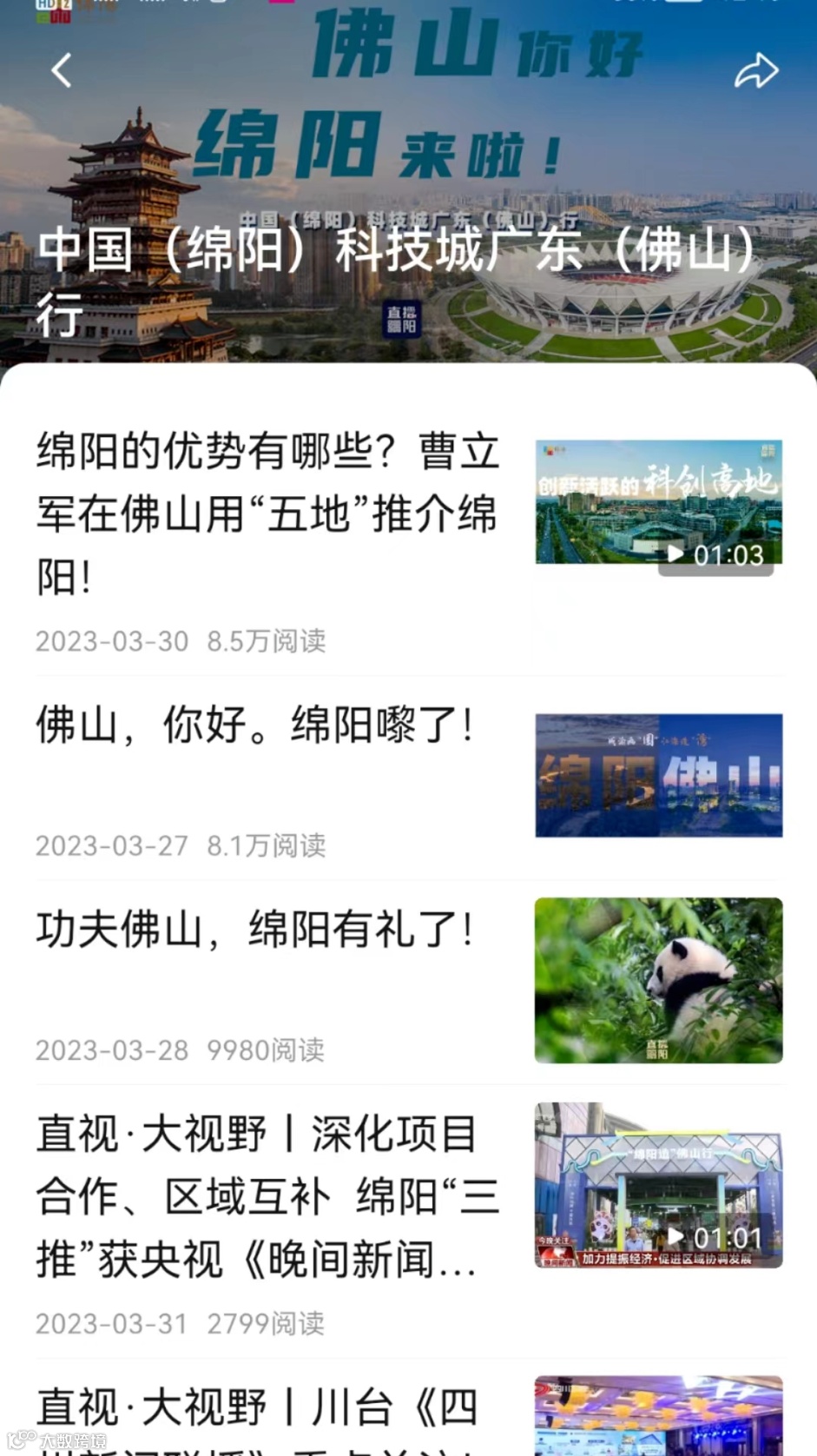Open article 佛山，你好。绵阳嚟了！

click(x=254, y=725)
